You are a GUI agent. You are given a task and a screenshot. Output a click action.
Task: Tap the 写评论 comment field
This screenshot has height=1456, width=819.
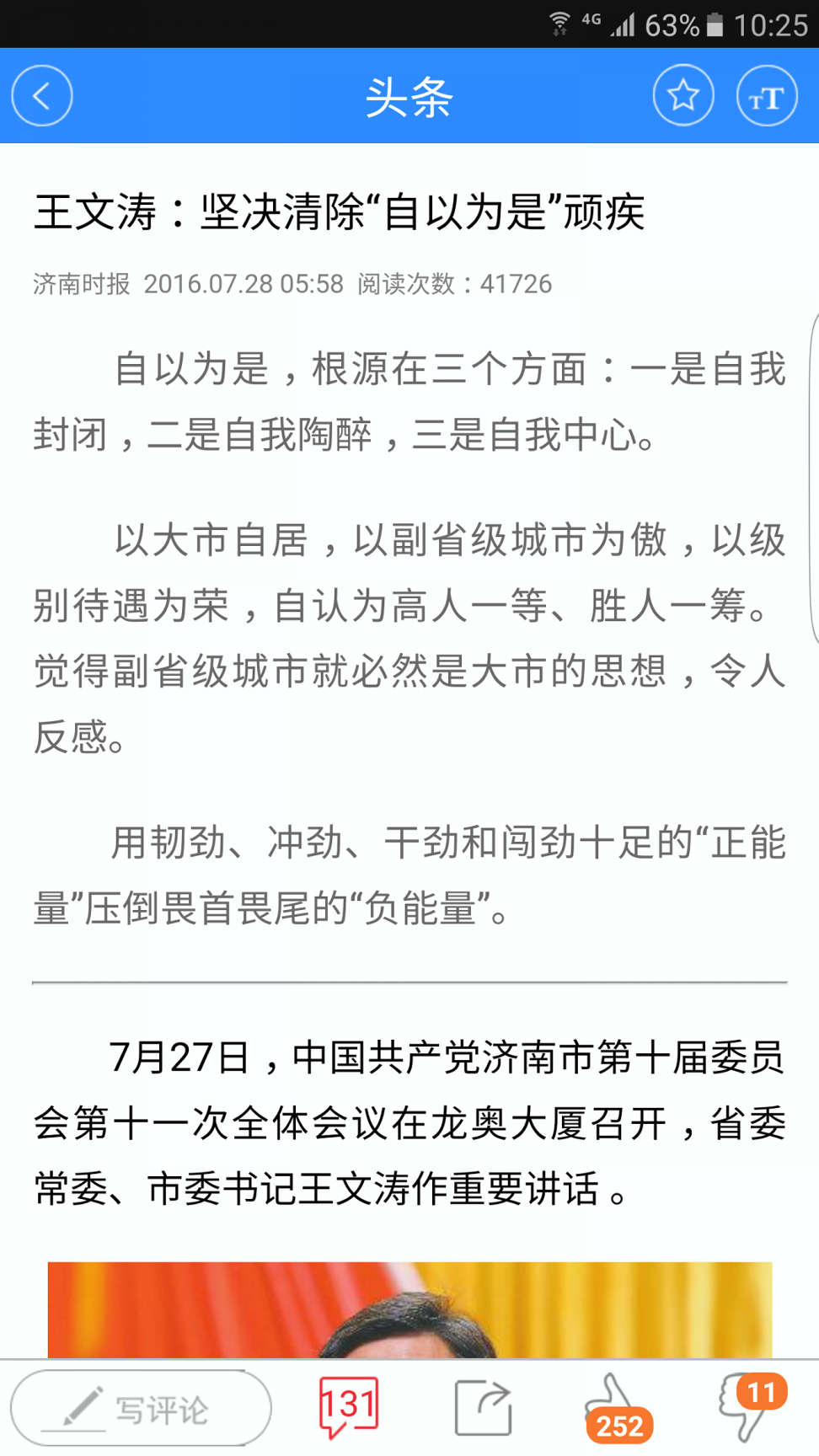(x=141, y=1408)
